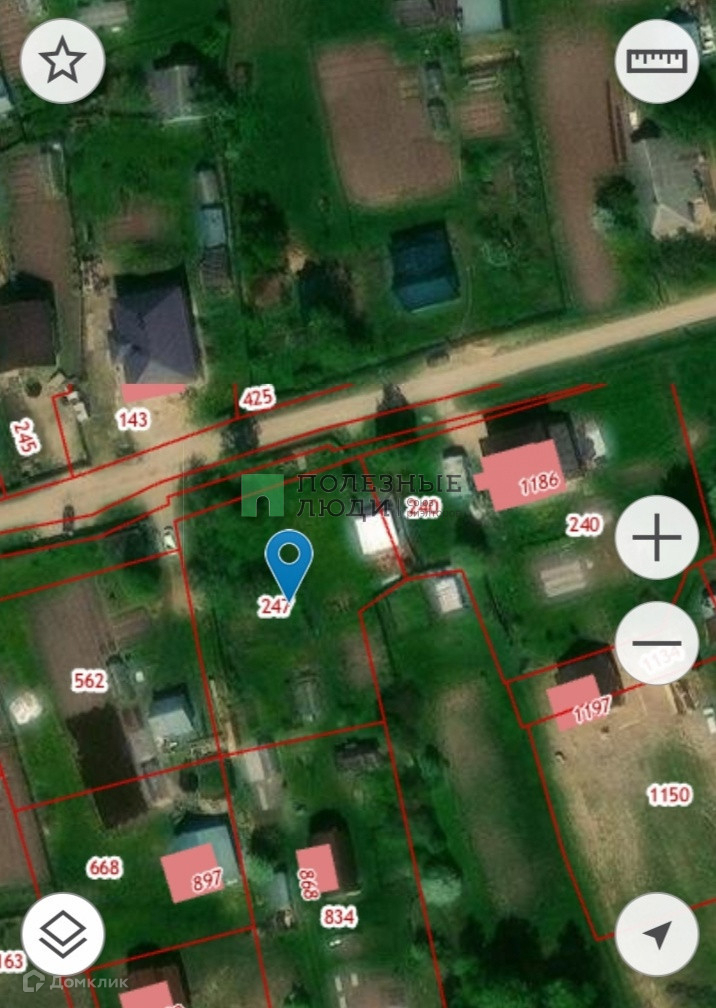The height and width of the screenshot is (1008, 716).
Task: Center the map on my location
Action: [657, 934]
